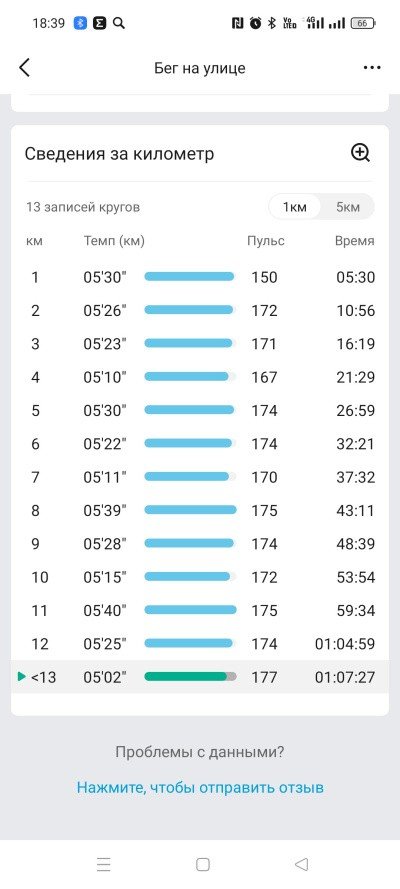Go back from Бег на улице

click(x=24, y=68)
